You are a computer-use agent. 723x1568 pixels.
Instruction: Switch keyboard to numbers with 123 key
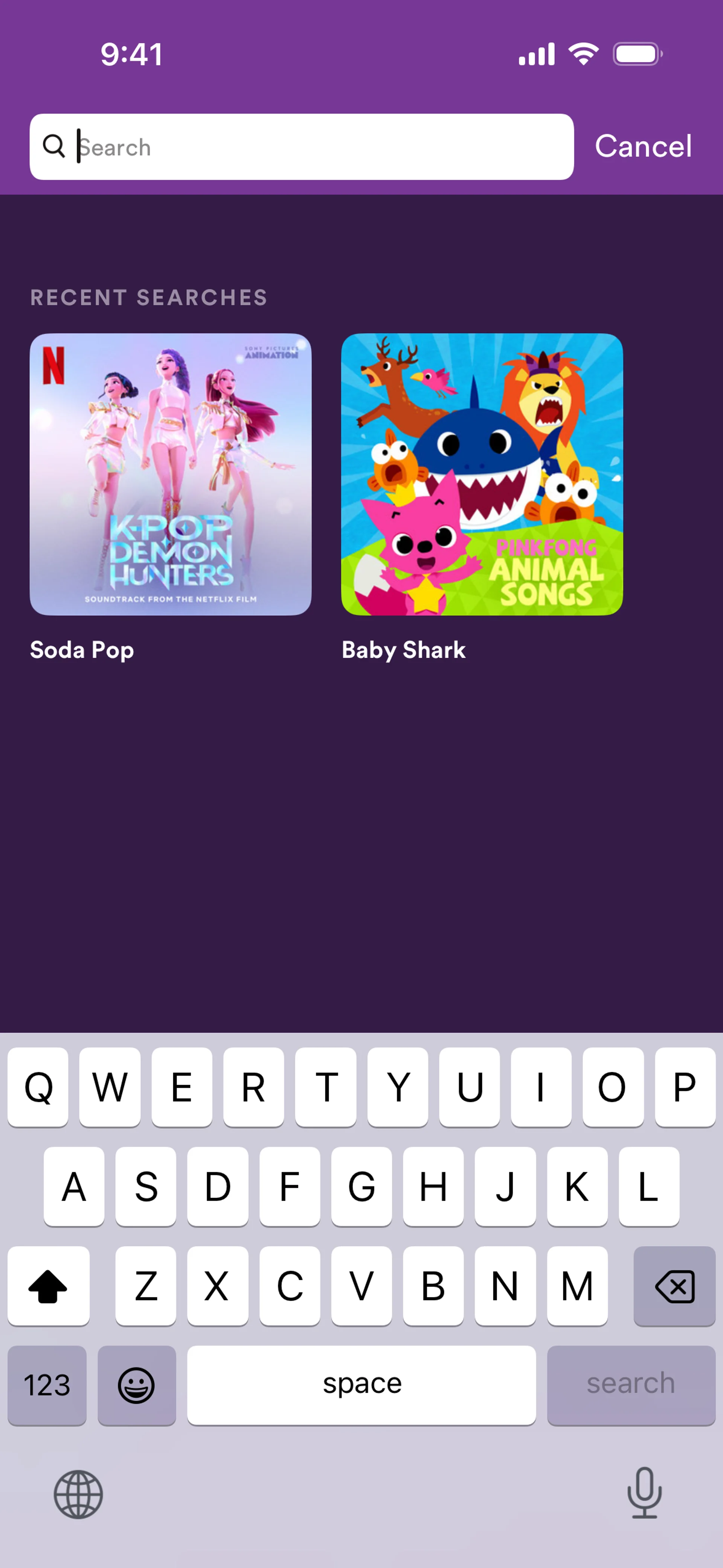point(47,1385)
